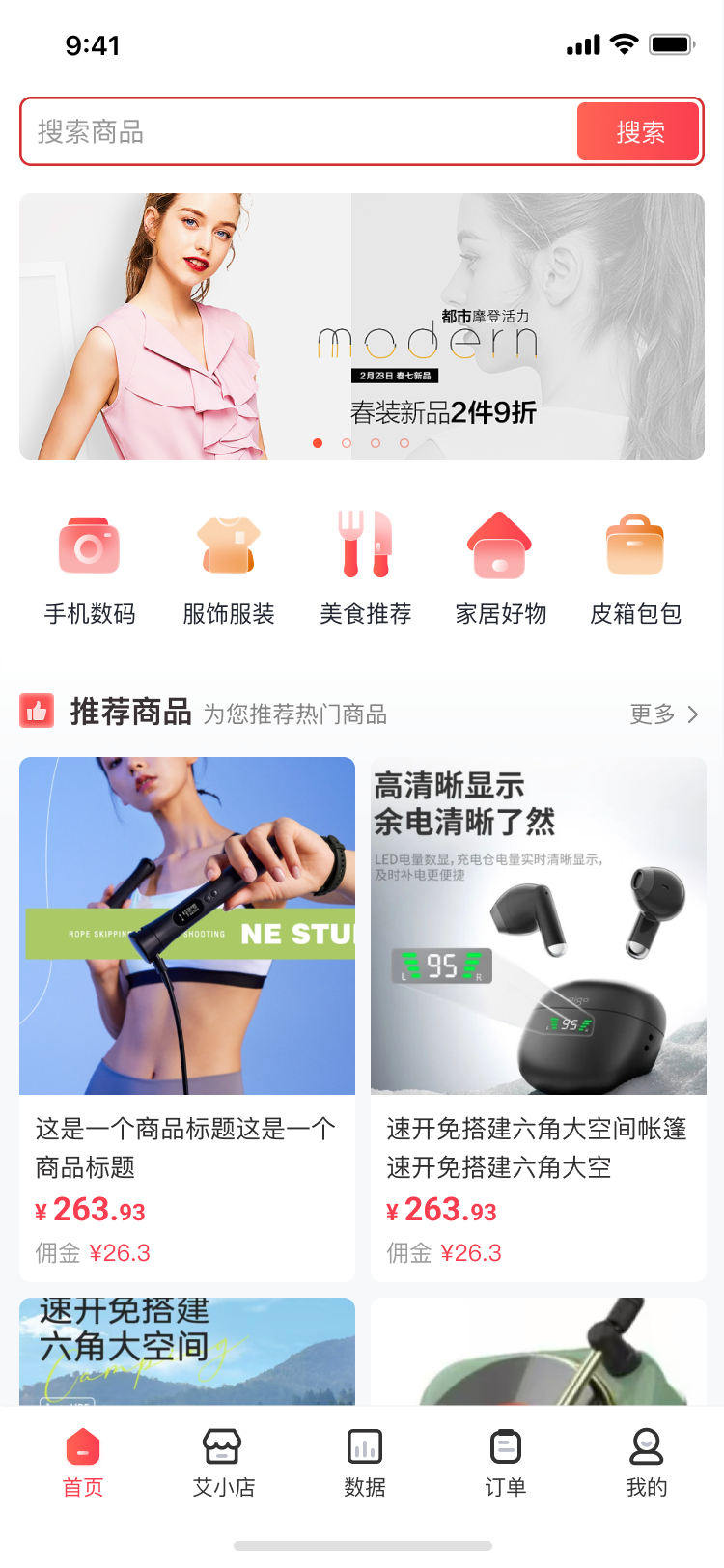This screenshot has height=1568, width=724.
Task: Switch to the 艾小店 tab
Action: coord(223,1463)
